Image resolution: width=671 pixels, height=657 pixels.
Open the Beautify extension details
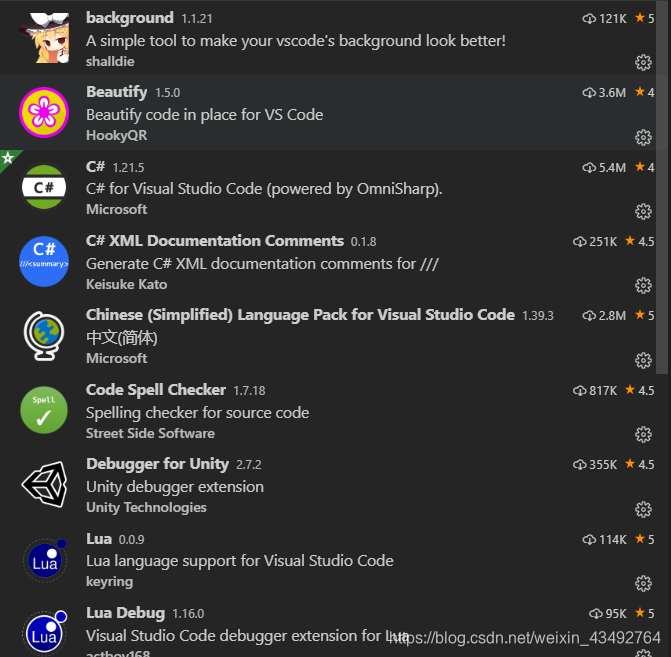[117, 92]
